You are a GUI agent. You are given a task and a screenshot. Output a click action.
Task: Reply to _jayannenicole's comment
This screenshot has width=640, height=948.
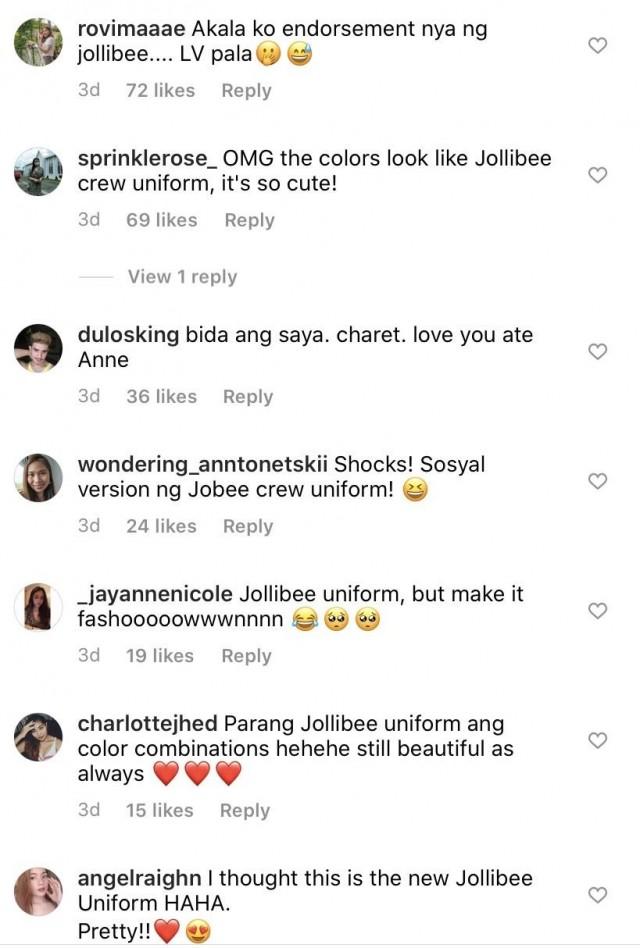246,656
